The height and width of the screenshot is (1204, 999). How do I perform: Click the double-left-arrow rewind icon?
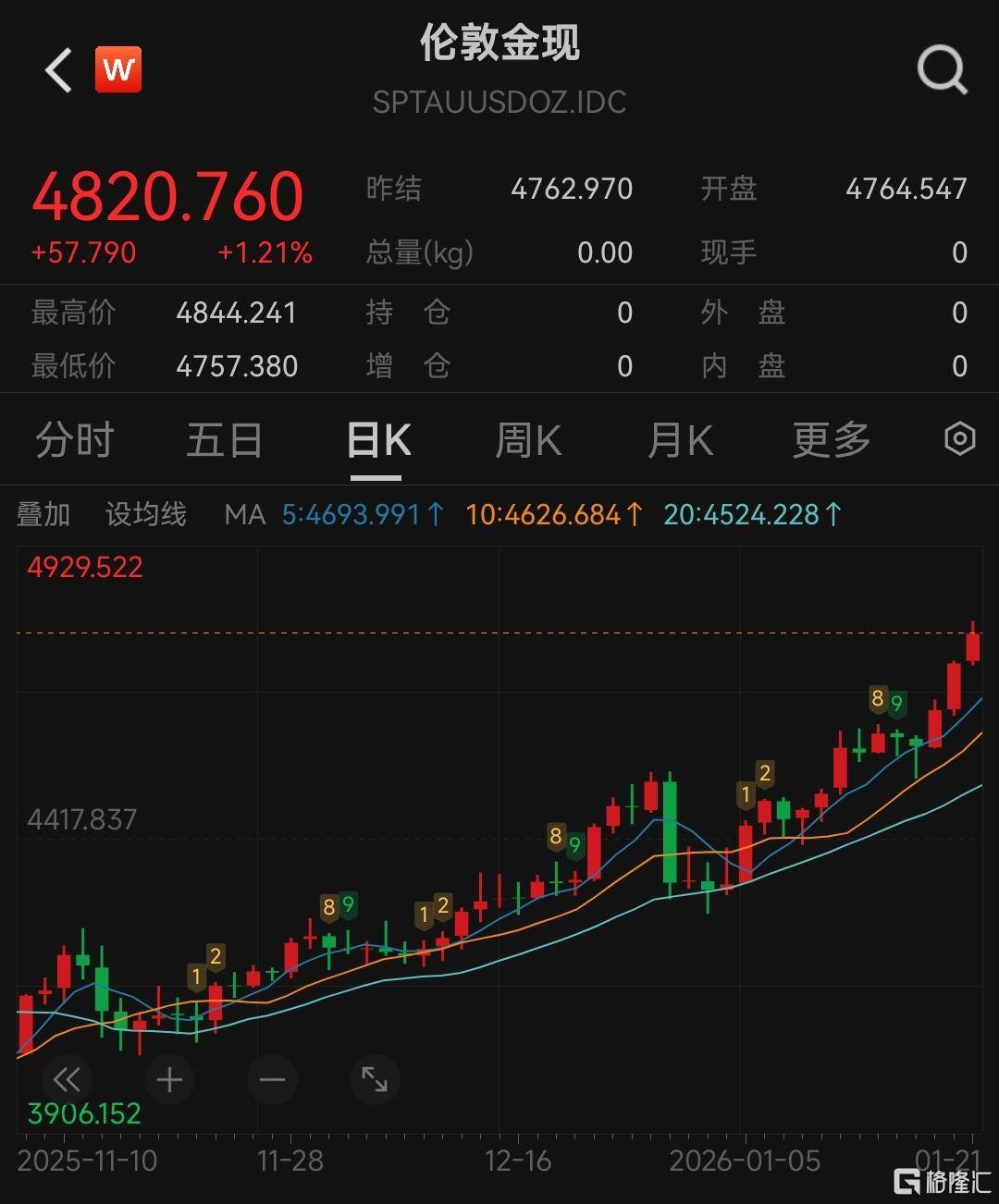pos(67,1079)
